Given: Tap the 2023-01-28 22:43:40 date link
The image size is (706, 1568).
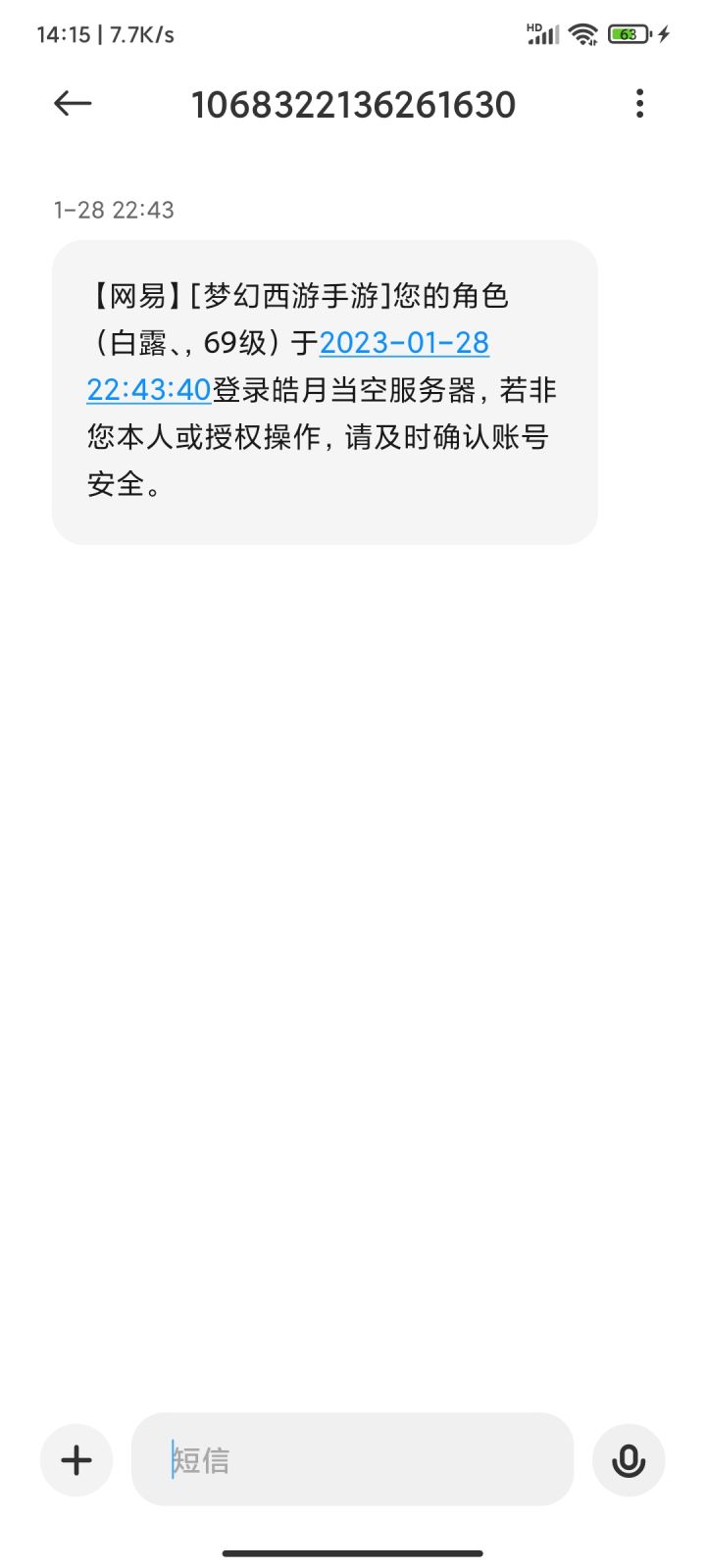Looking at the screenshot, I should point(403,344).
